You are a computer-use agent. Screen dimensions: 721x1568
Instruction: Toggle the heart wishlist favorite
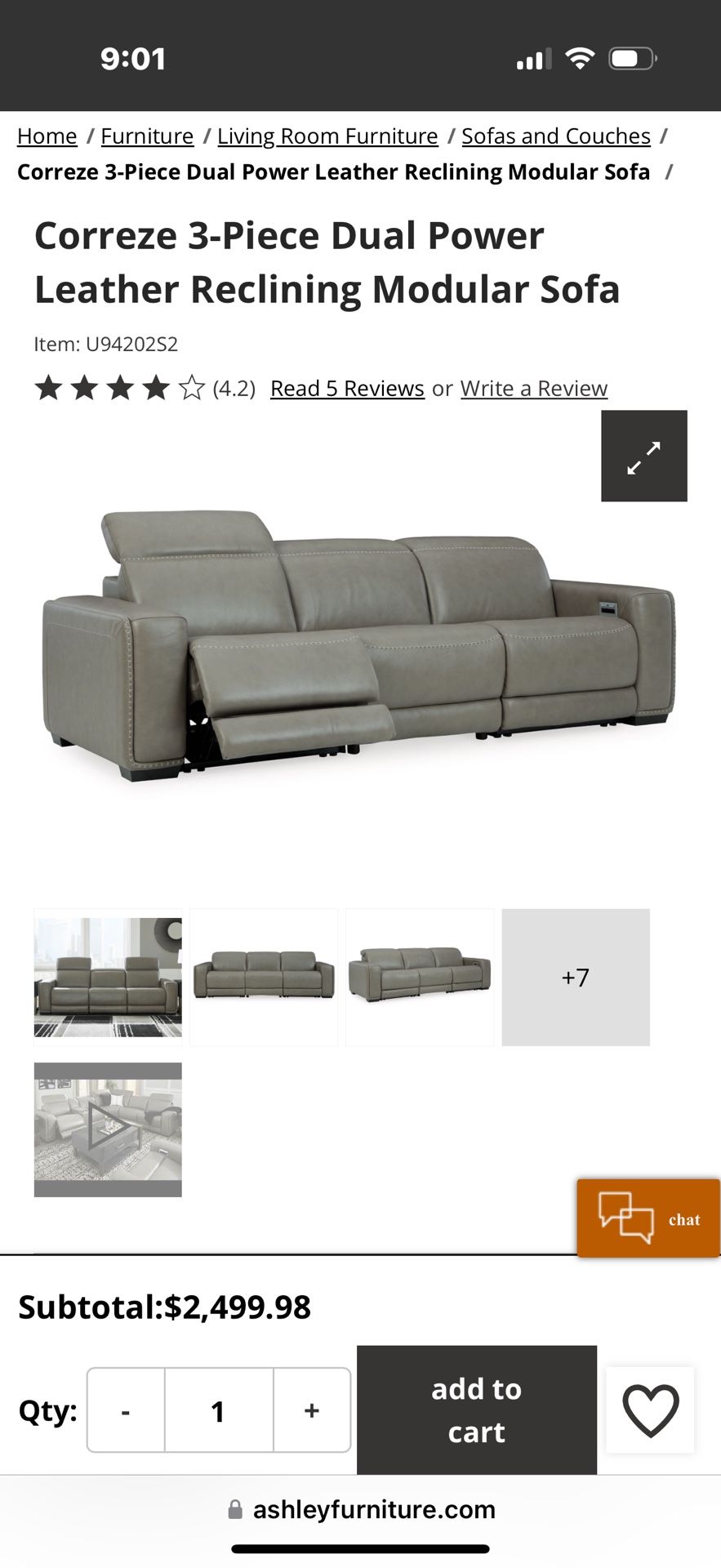649,1410
